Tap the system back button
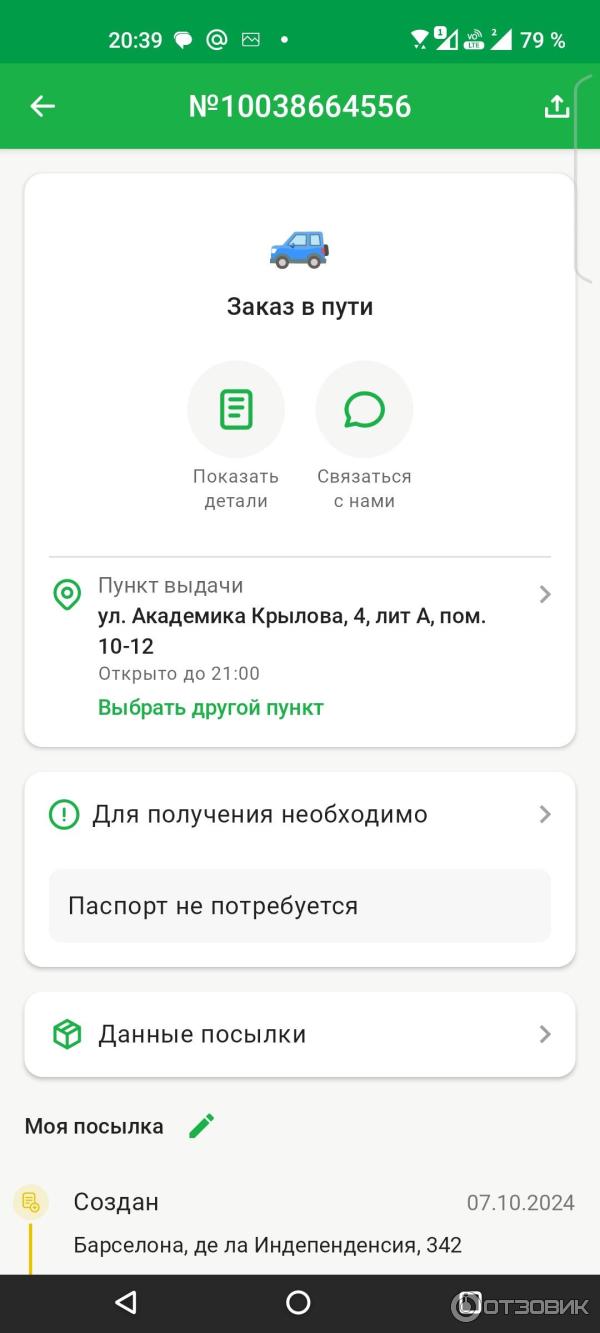The image size is (600, 1333). [126, 1302]
